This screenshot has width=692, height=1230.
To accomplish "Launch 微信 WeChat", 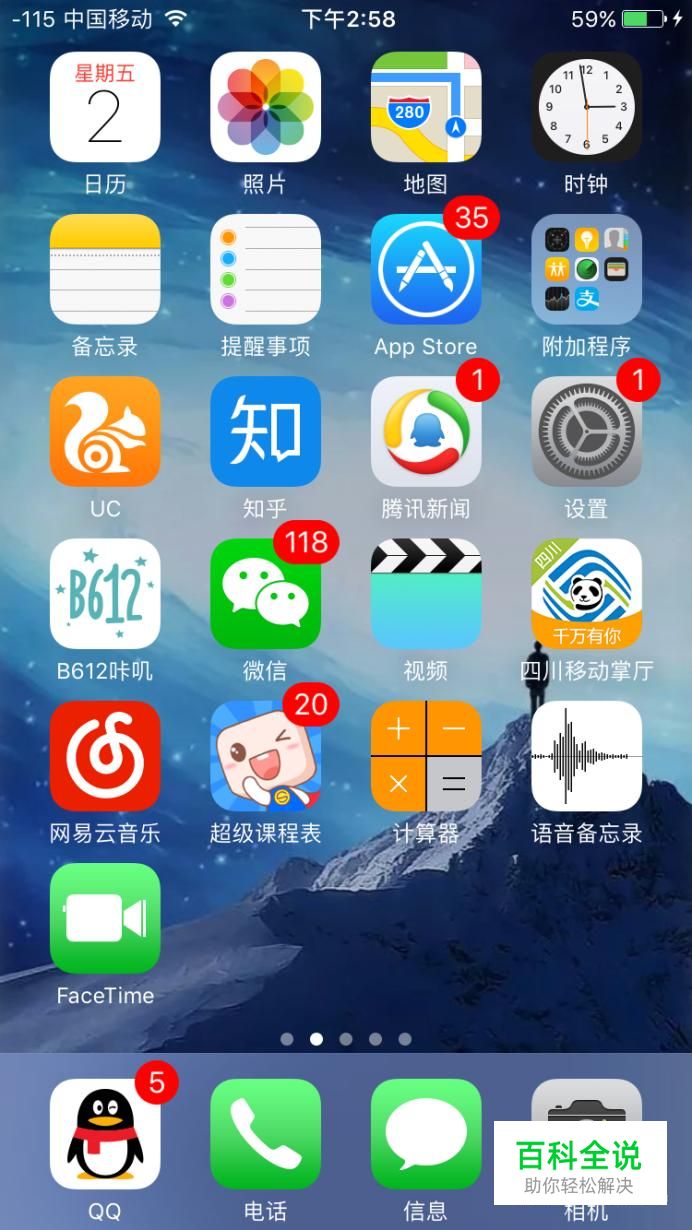I will click(x=265, y=594).
